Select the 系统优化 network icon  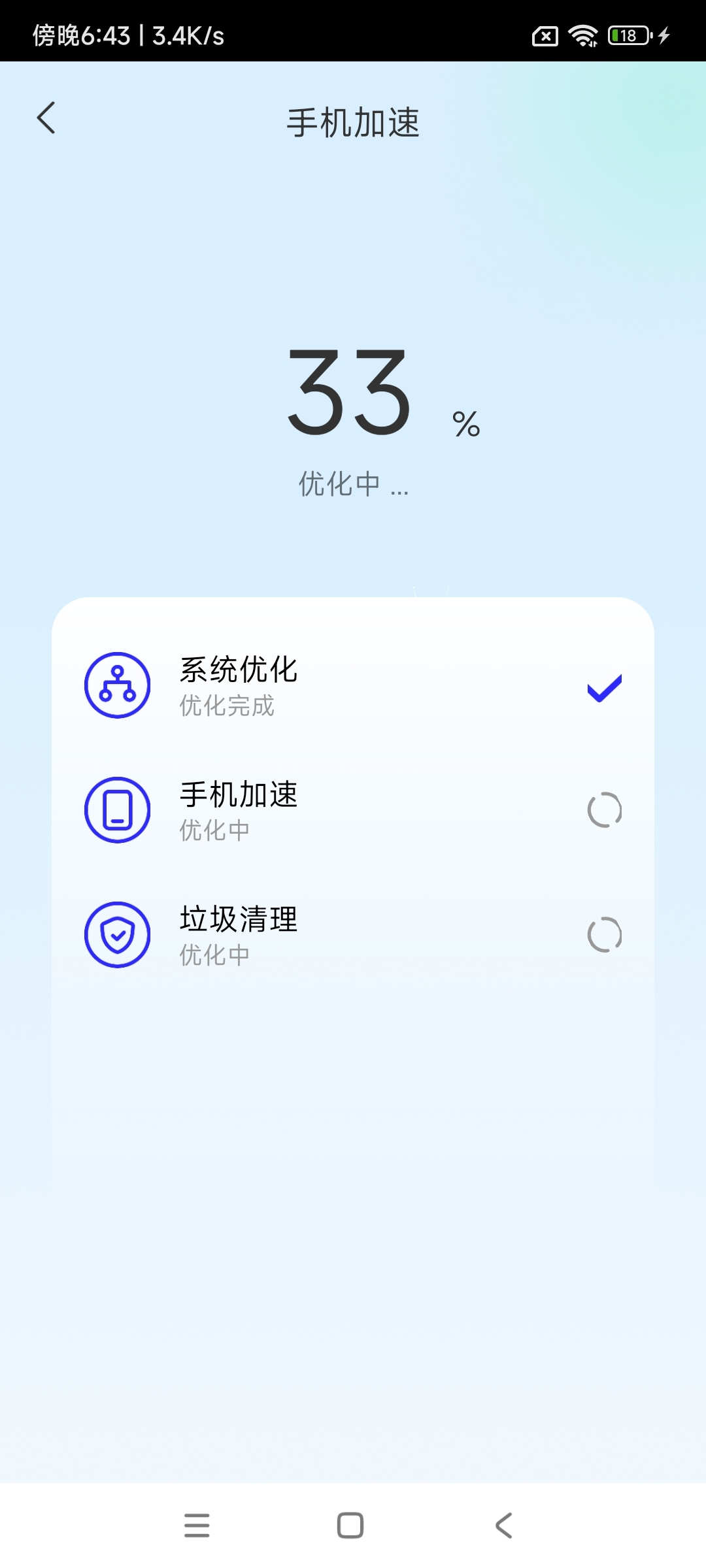coord(118,686)
